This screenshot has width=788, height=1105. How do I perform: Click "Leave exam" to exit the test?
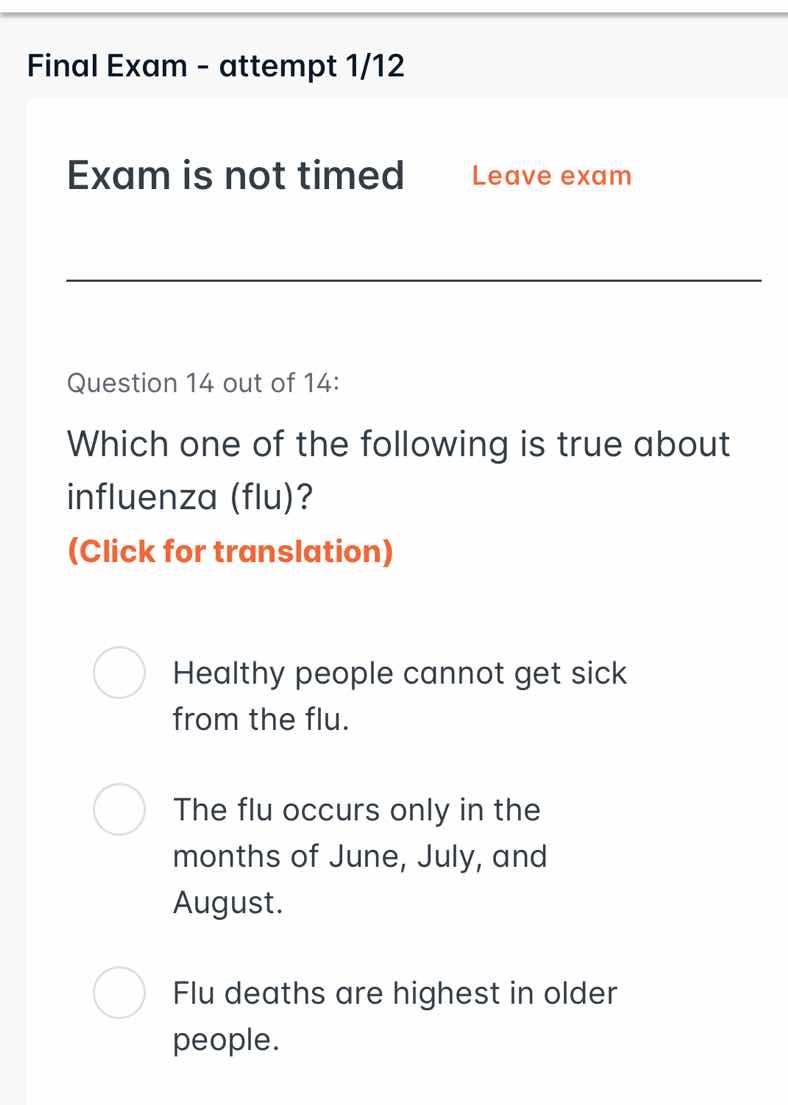click(x=551, y=176)
